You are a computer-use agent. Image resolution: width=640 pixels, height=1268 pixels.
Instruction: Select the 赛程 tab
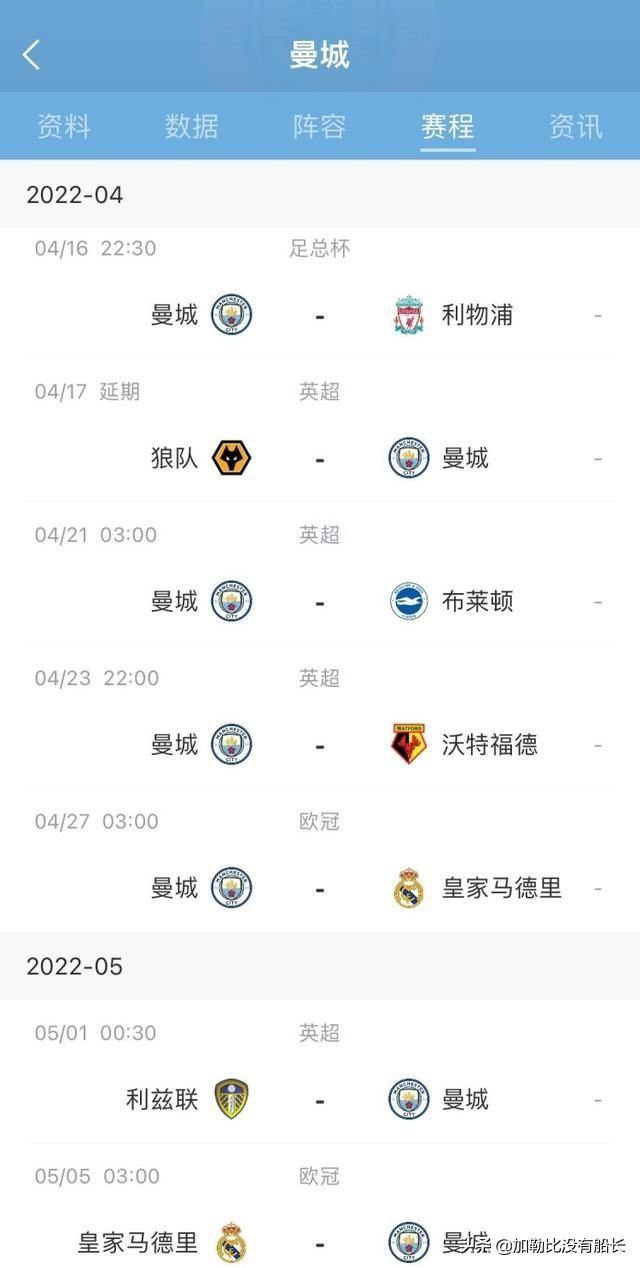click(x=447, y=126)
